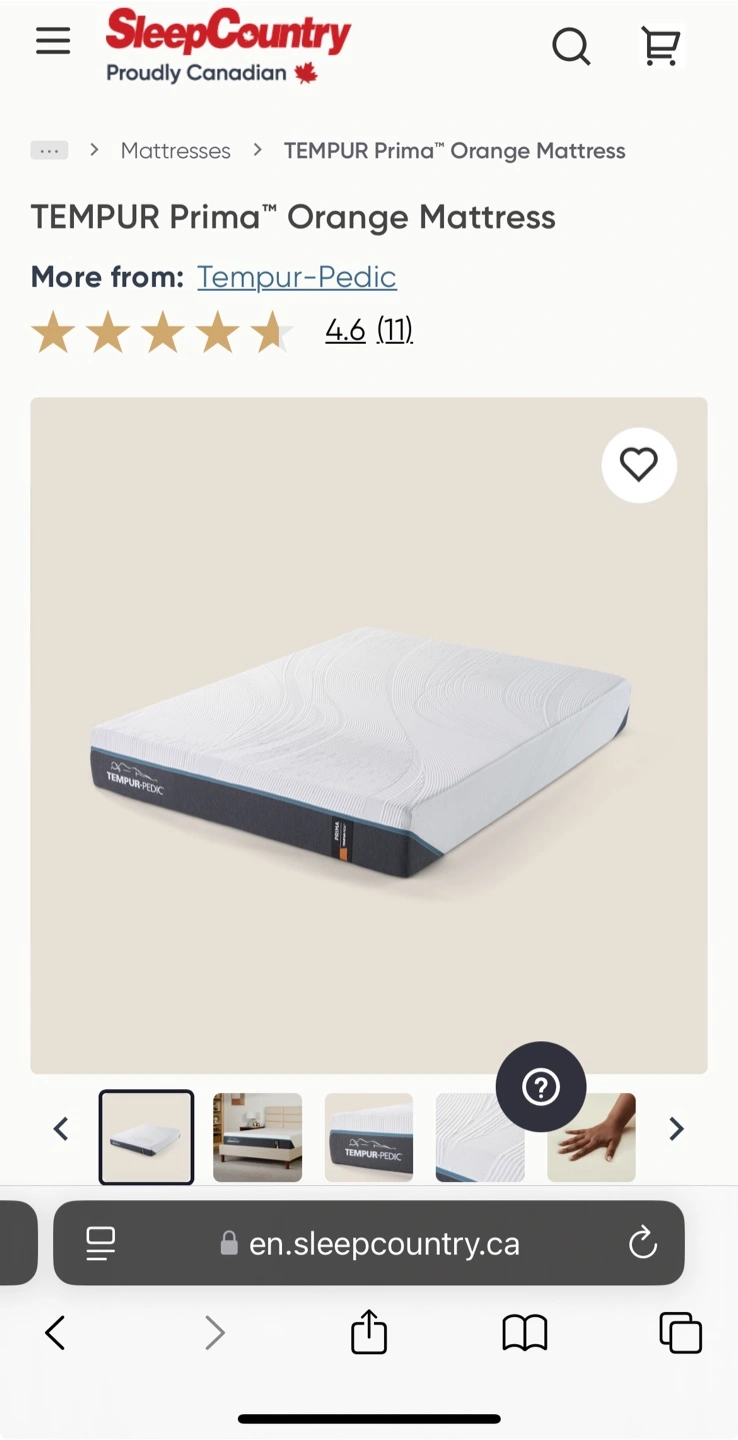Open the browser page settings menu
738x1440 pixels.
coord(100,1243)
